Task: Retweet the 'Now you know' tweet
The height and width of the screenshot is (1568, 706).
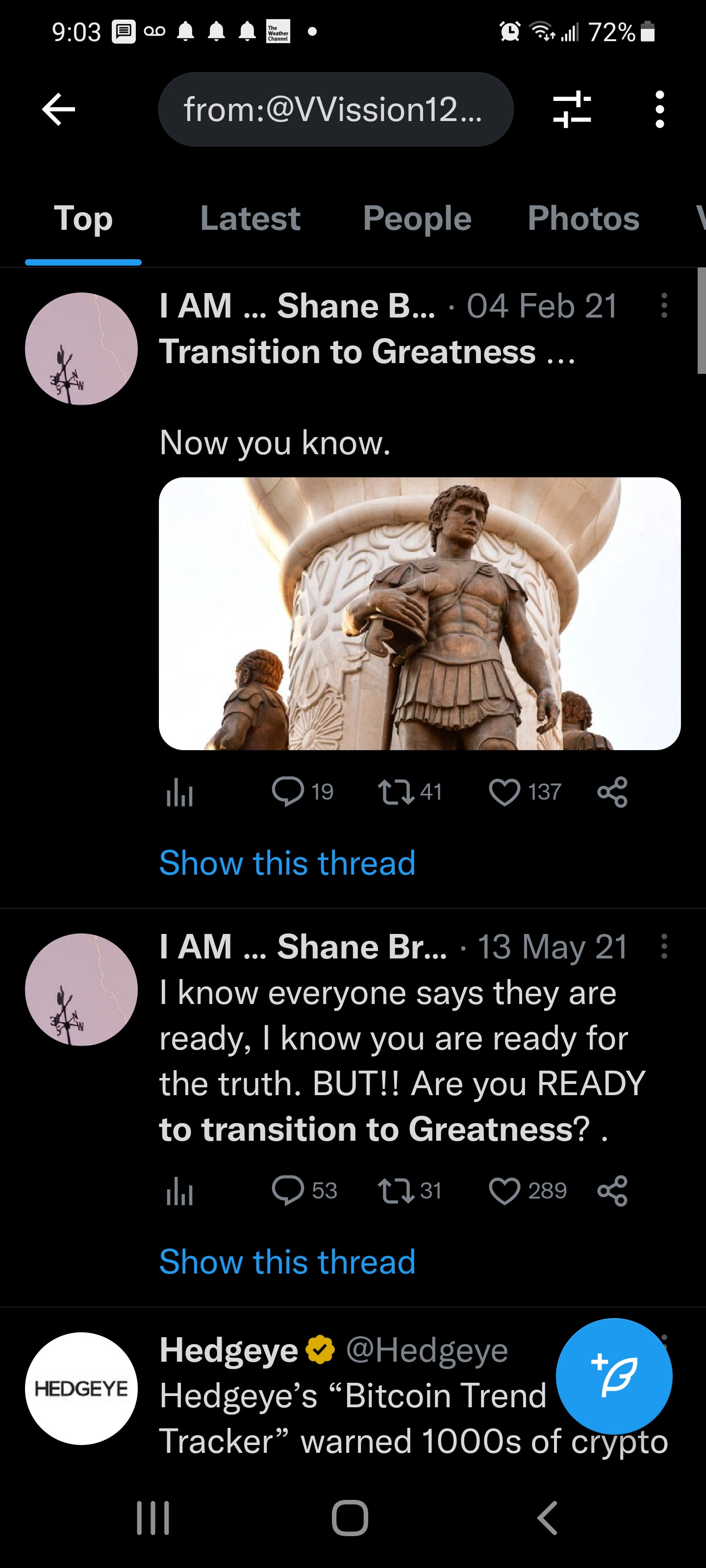Action: click(397, 791)
